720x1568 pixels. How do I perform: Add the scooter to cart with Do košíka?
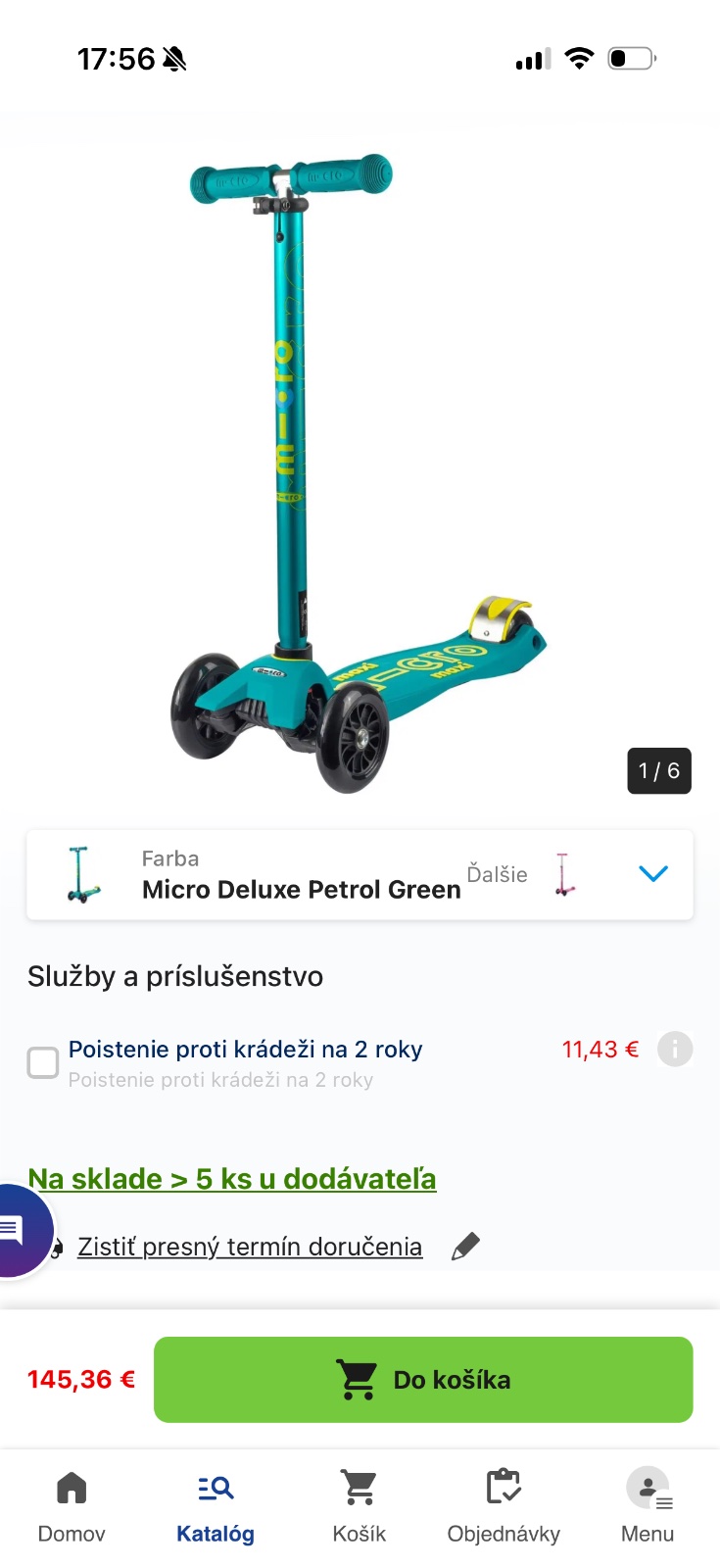tap(423, 1379)
